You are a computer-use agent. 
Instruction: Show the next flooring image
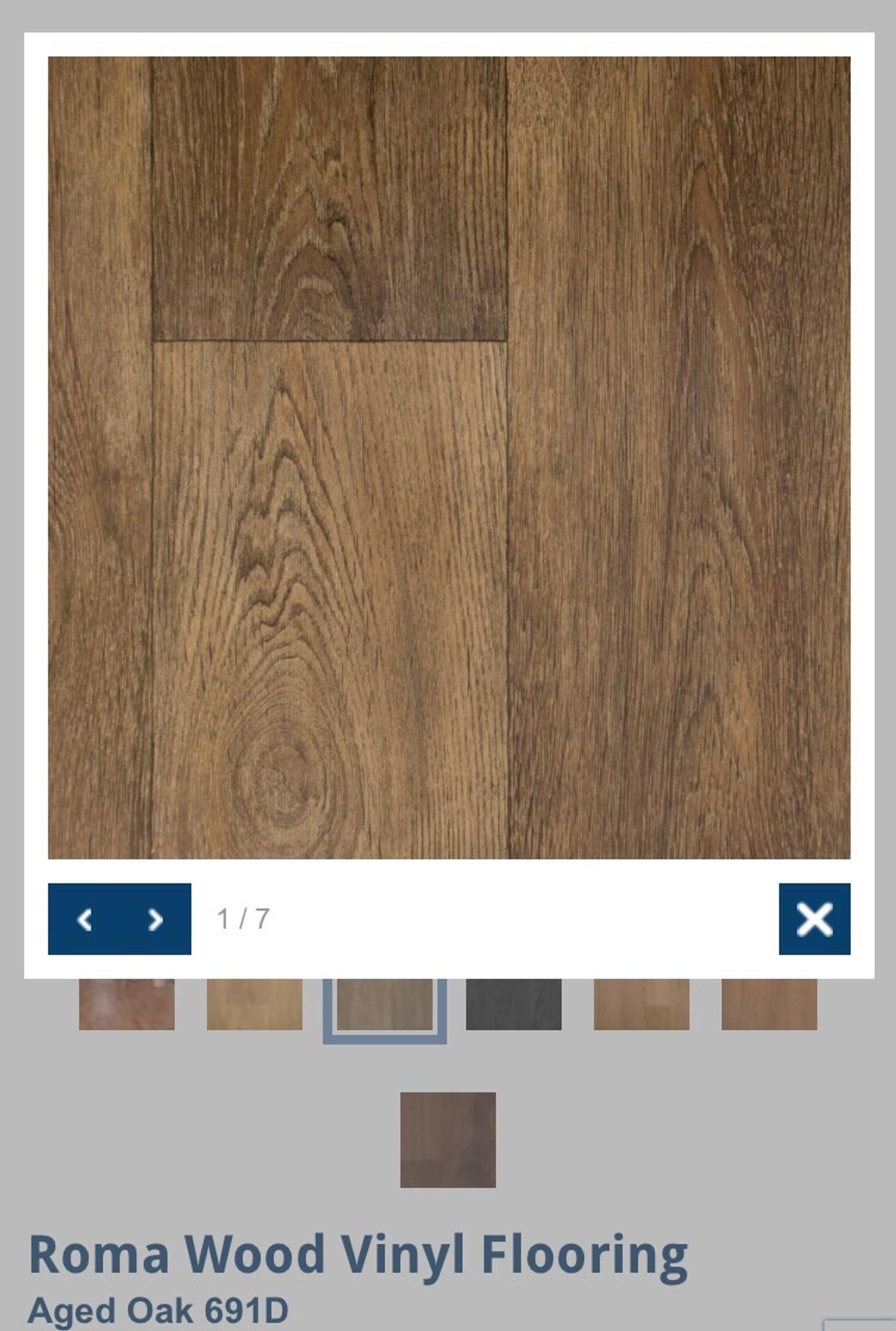155,920
